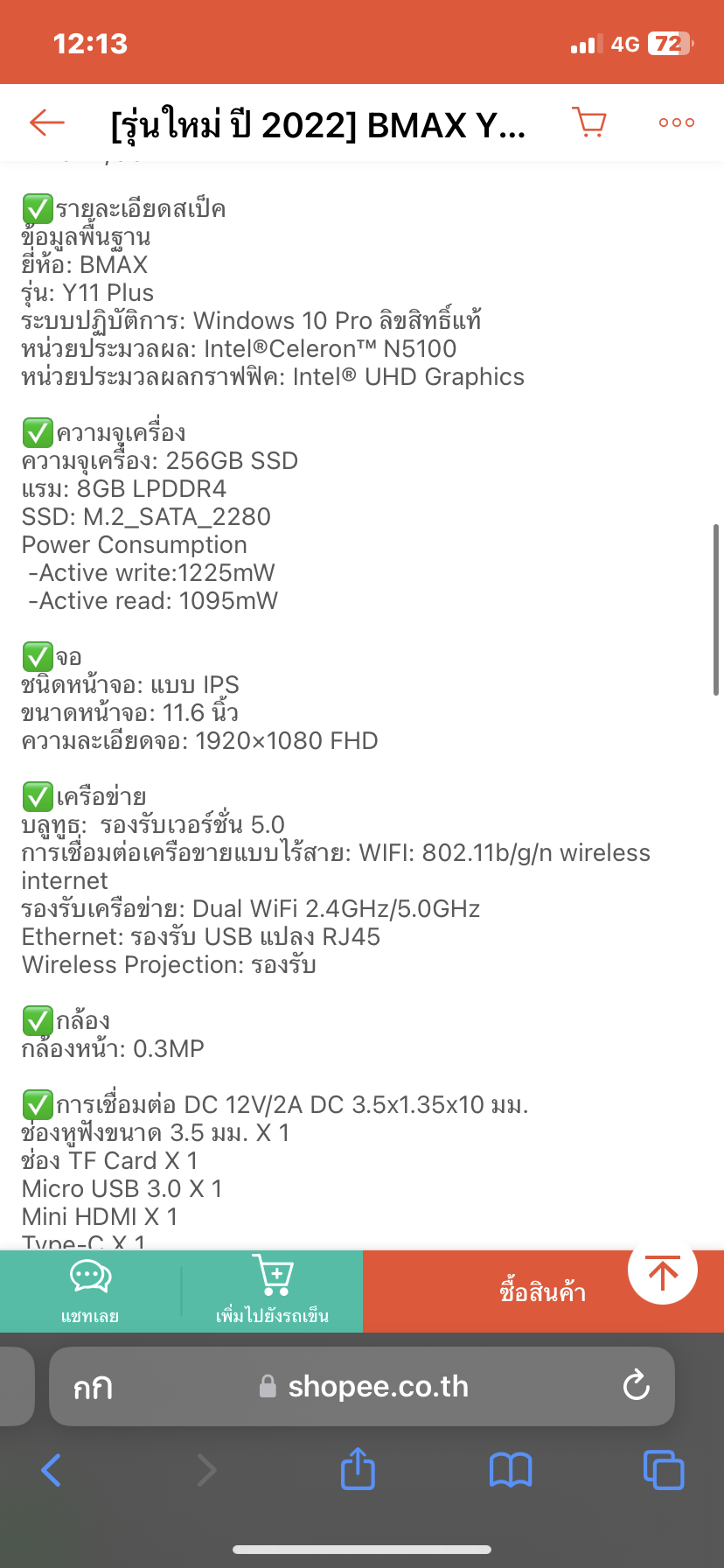Open Safari bookmarks
Screen dimensions: 724x1568
coord(511,1470)
